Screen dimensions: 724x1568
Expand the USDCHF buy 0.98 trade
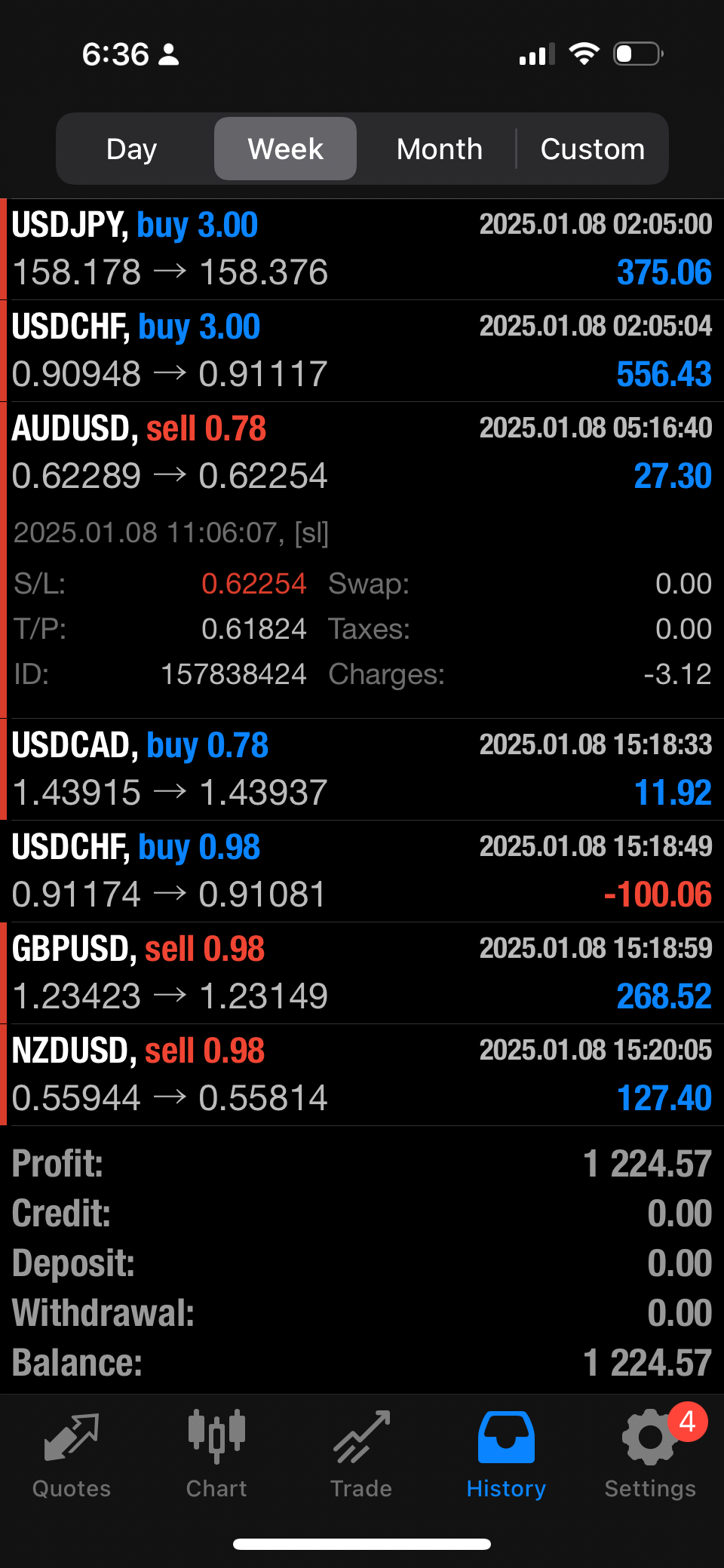click(x=362, y=871)
